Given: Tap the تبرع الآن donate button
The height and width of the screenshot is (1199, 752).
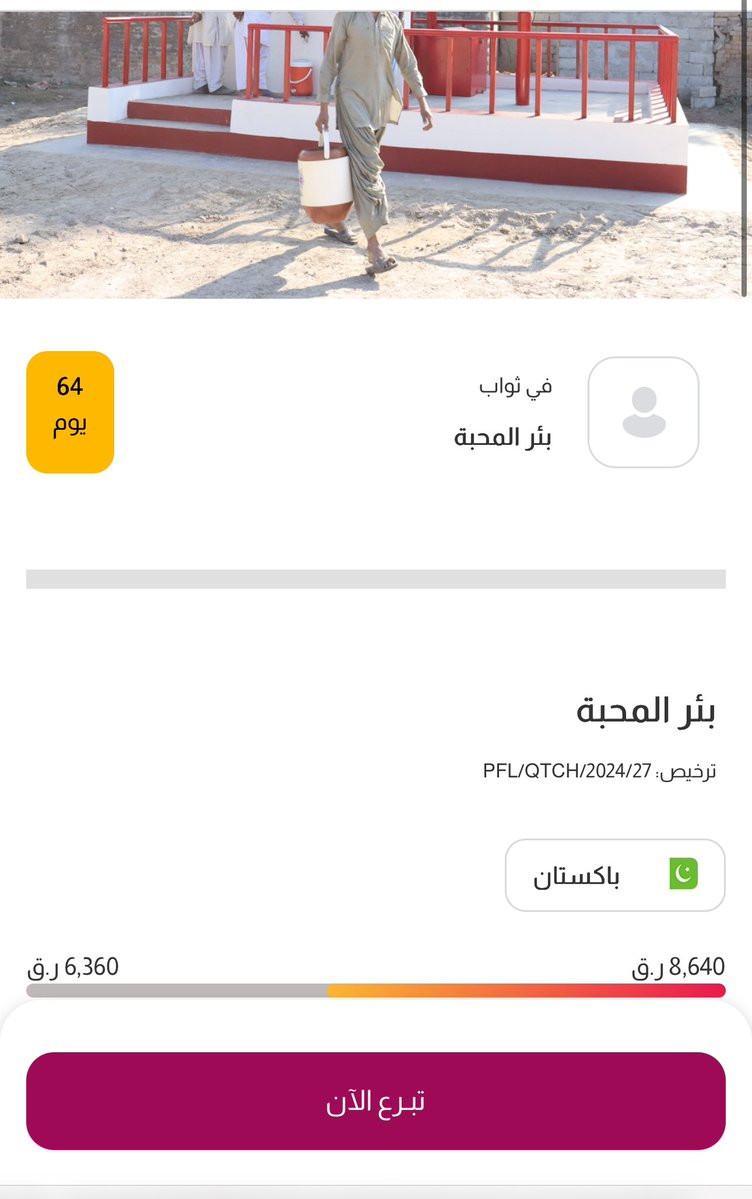Looking at the screenshot, I should (375, 1101).
